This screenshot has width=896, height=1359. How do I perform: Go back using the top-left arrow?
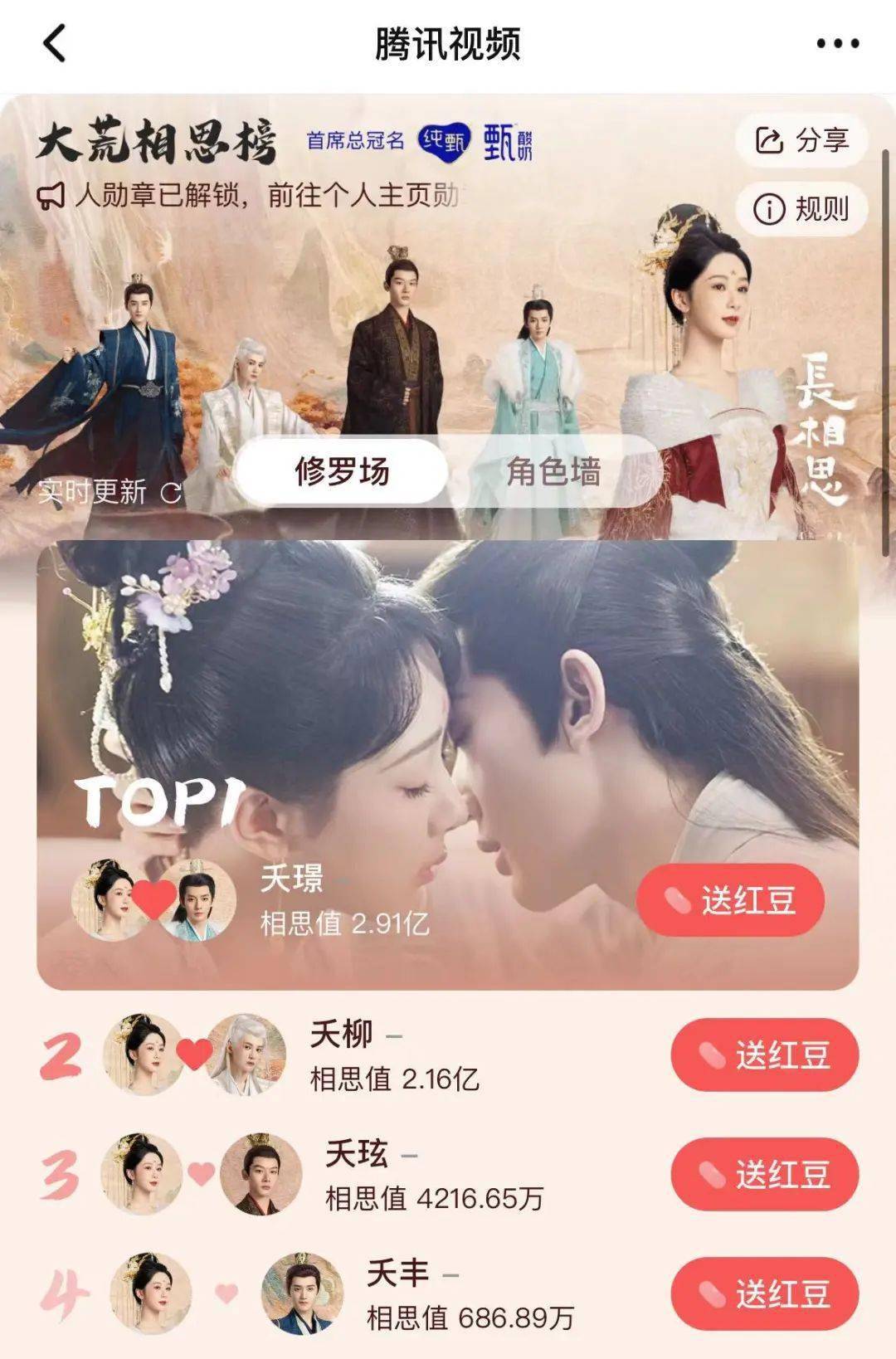click(55, 43)
